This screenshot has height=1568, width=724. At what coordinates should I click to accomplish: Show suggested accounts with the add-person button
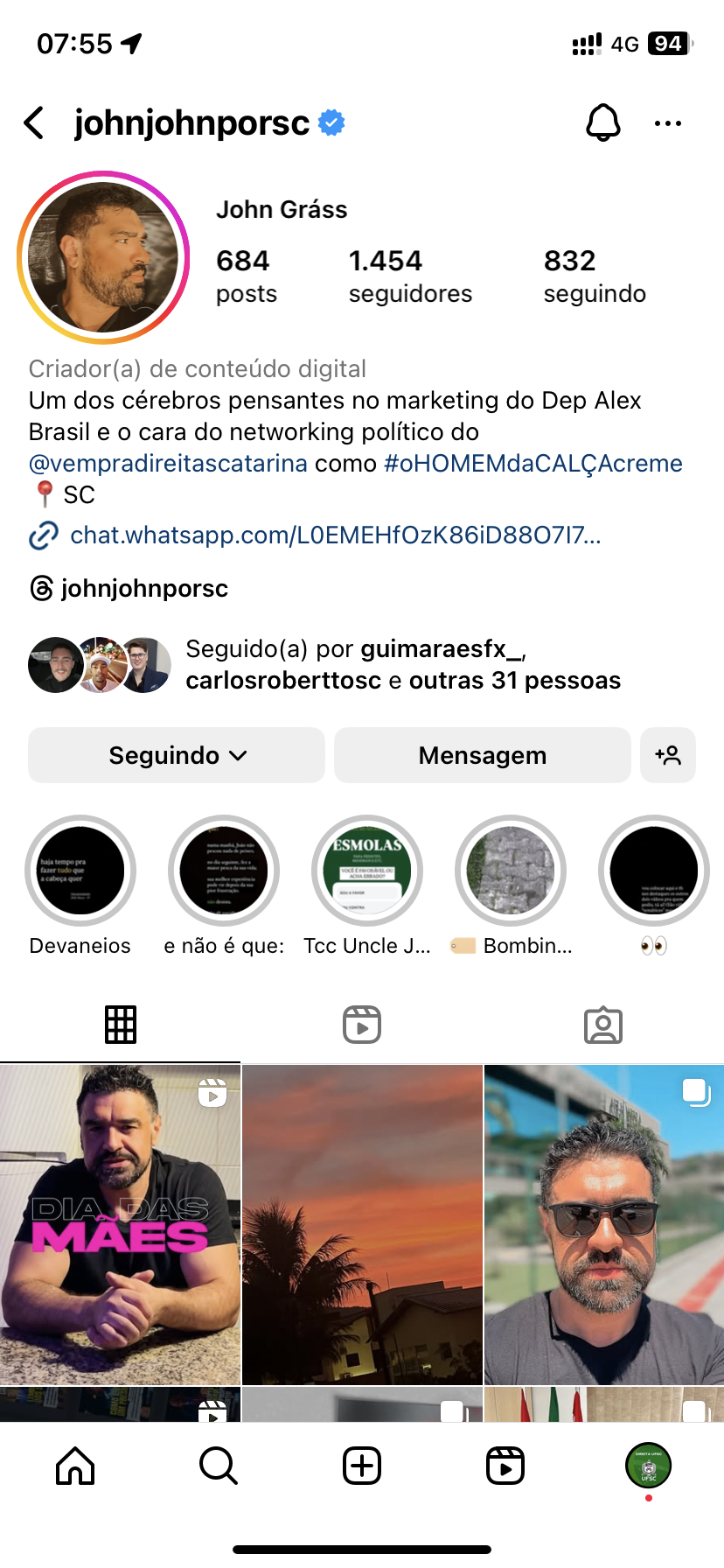coord(668,755)
